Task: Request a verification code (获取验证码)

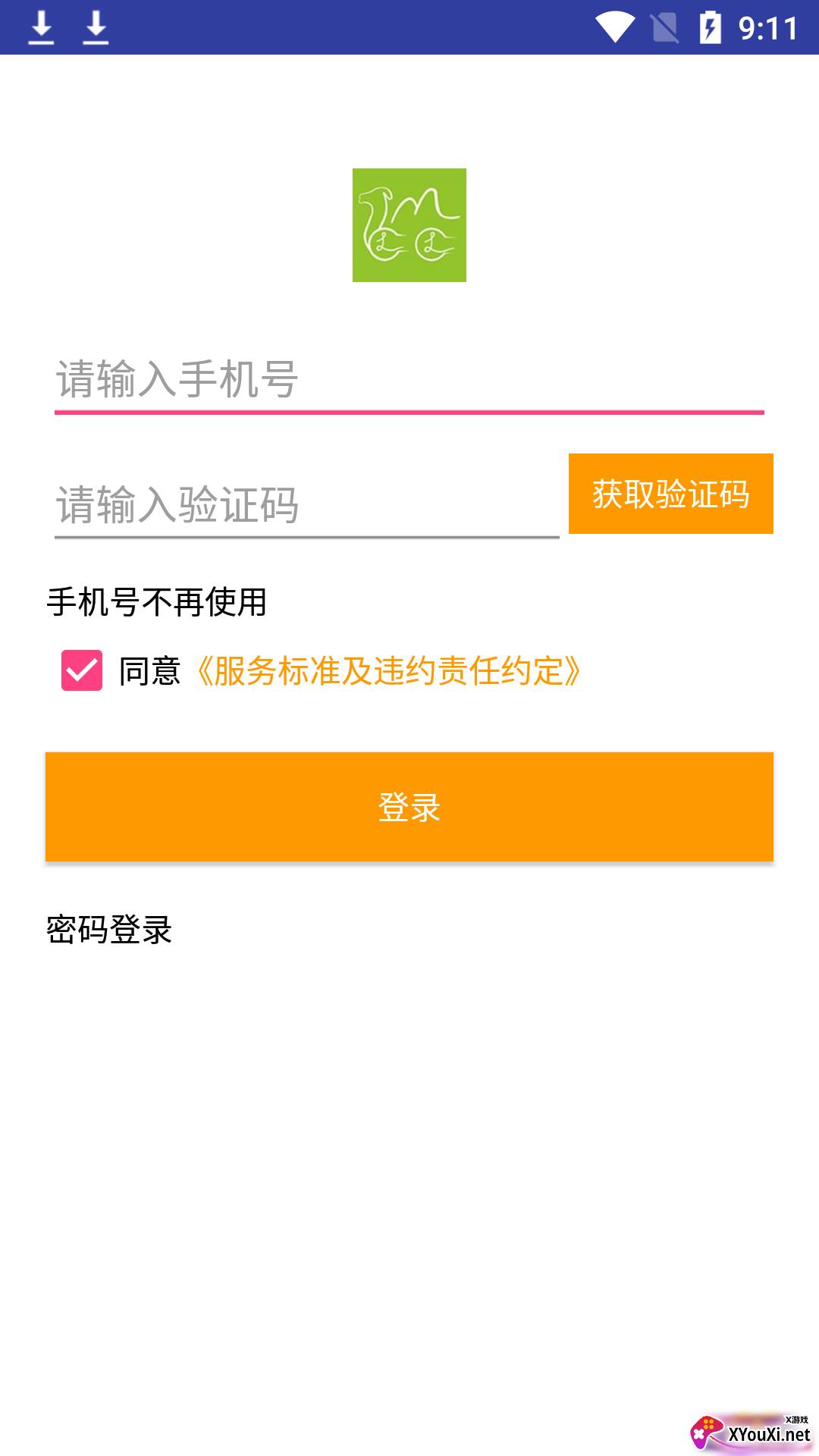Action: [x=670, y=494]
